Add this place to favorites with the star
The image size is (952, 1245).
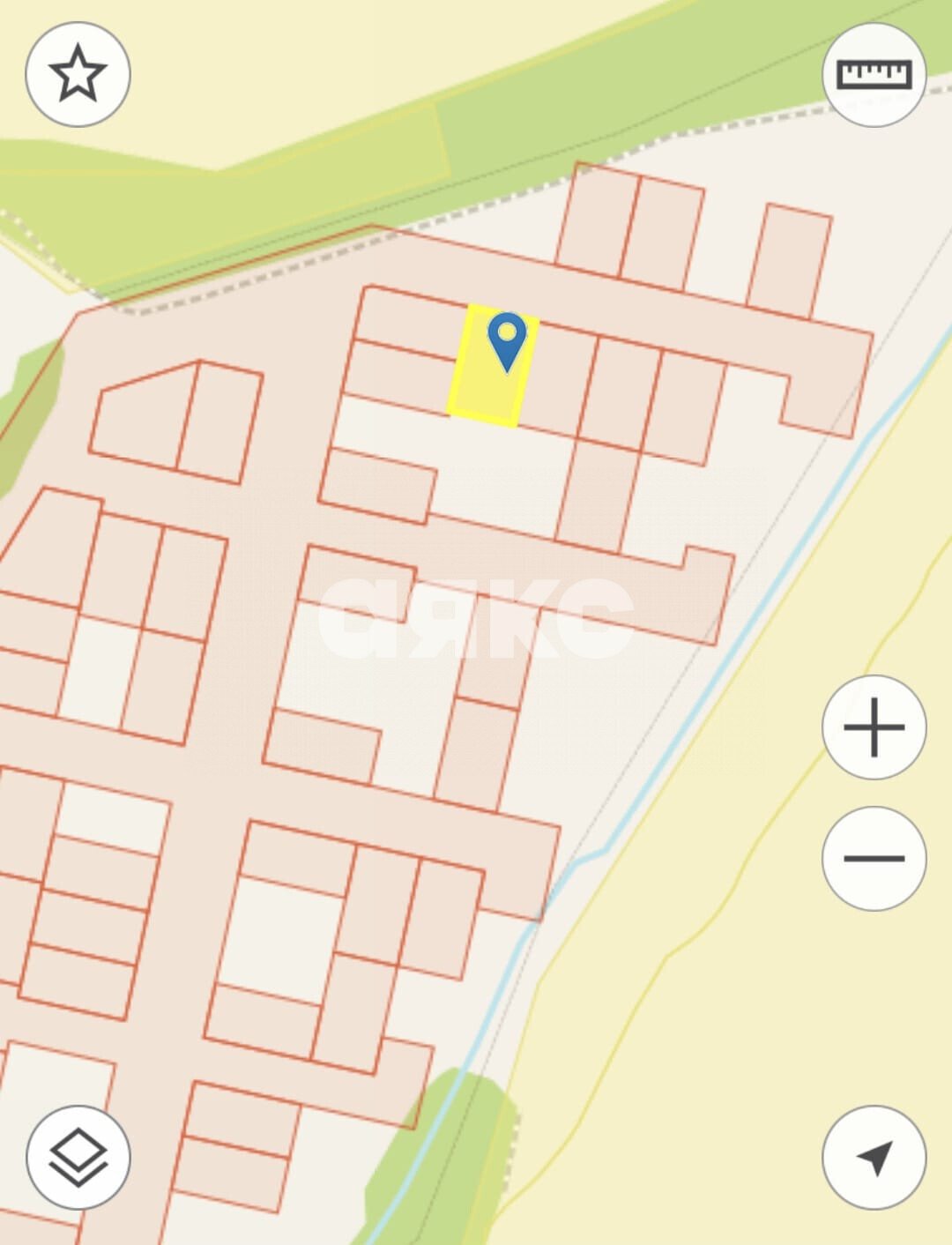point(78,74)
